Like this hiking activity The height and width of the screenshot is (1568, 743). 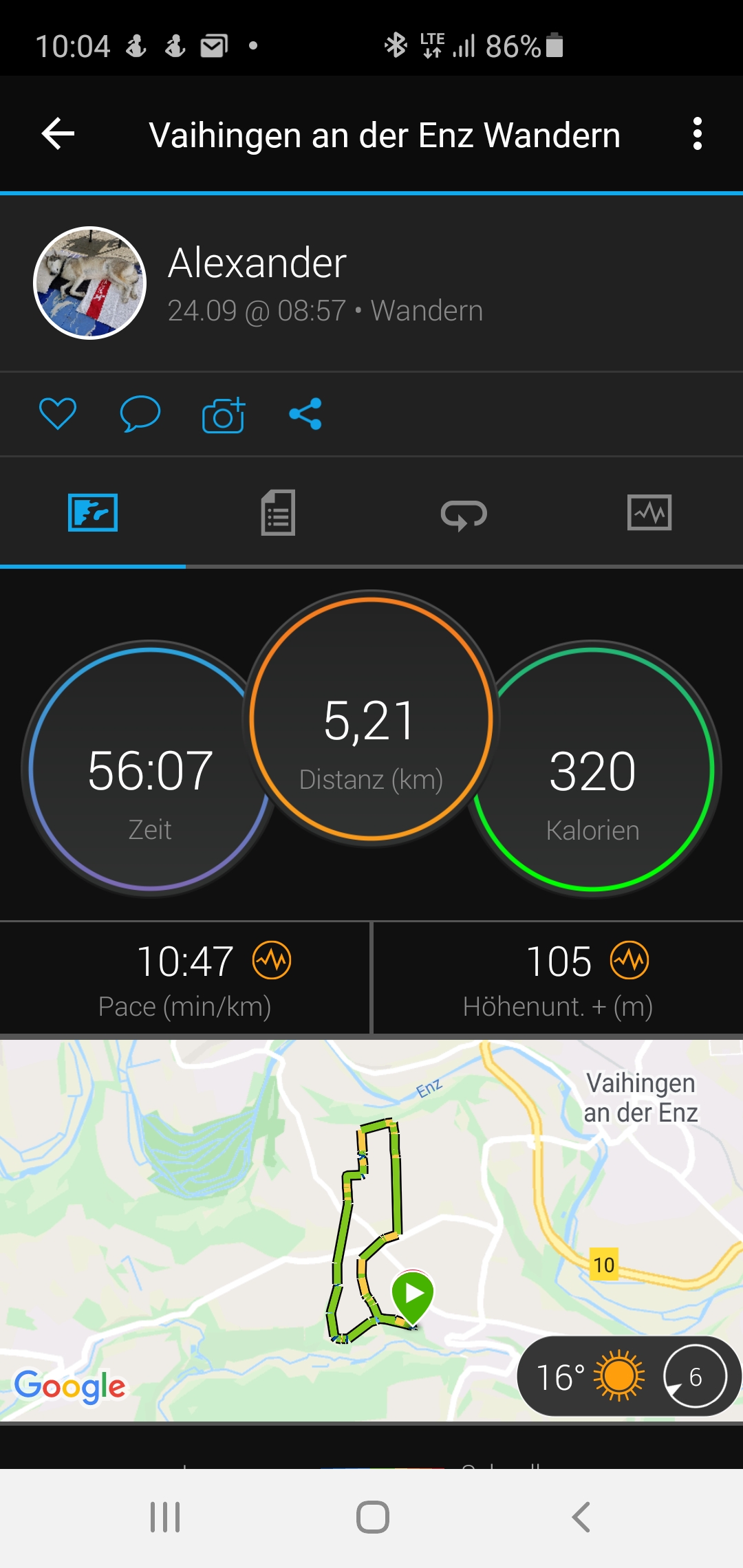[x=58, y=414]
